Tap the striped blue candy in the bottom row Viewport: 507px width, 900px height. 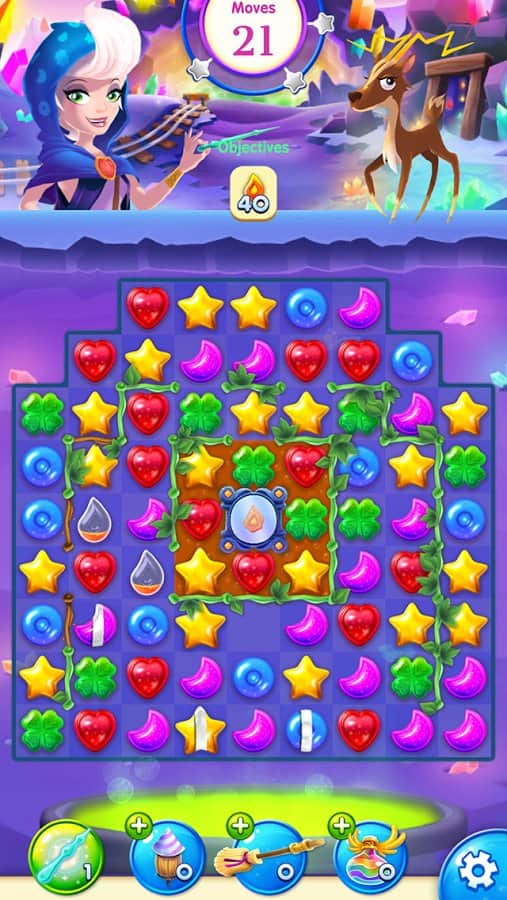(307, 730)
